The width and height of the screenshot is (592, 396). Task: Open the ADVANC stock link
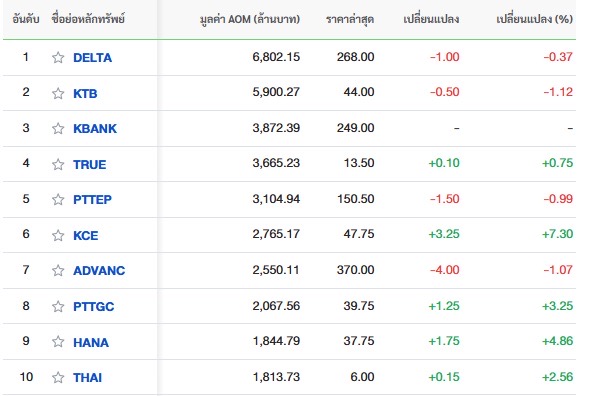[x=99, y=271]
